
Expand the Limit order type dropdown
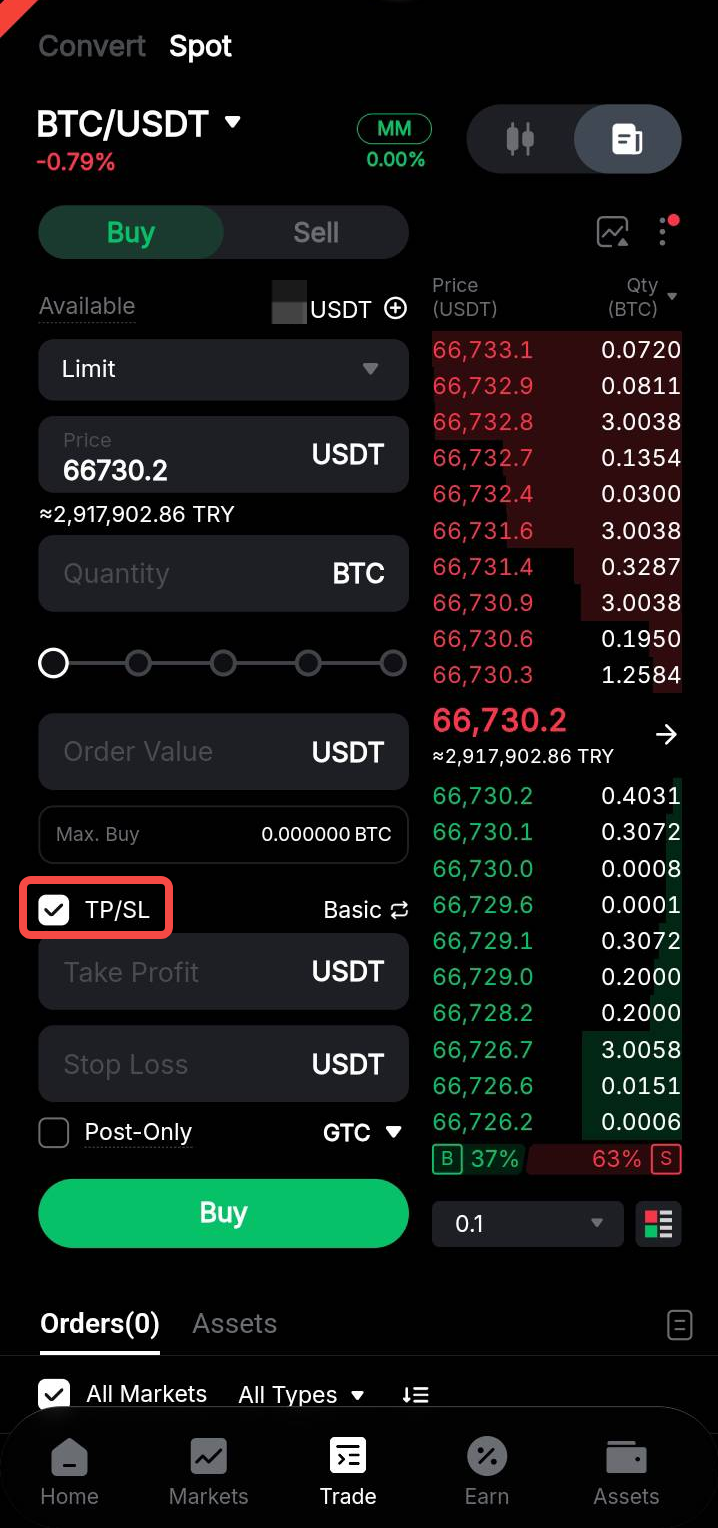223,369
